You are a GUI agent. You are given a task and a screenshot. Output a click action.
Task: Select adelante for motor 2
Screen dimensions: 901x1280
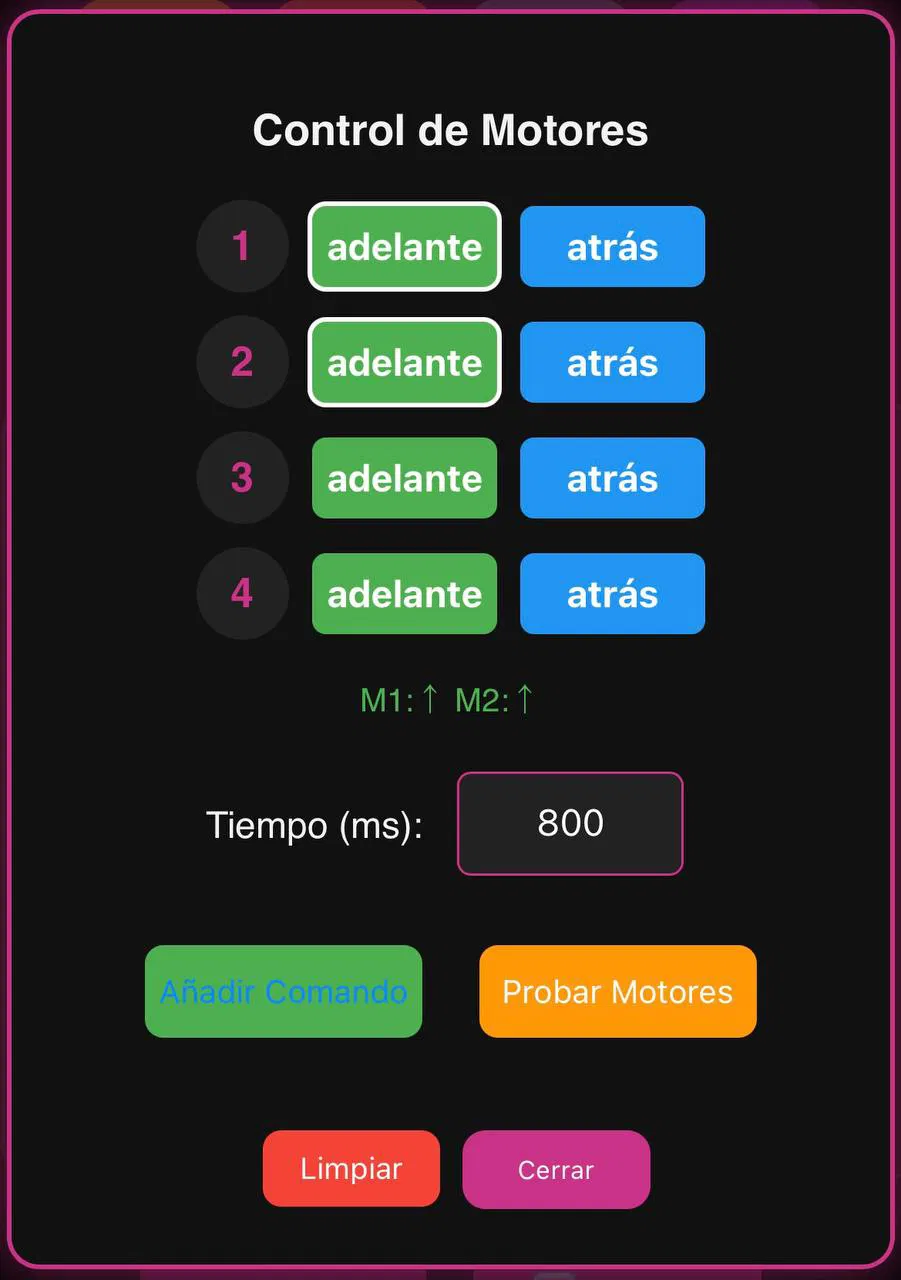pyautogui.click(x=404, y=362)
